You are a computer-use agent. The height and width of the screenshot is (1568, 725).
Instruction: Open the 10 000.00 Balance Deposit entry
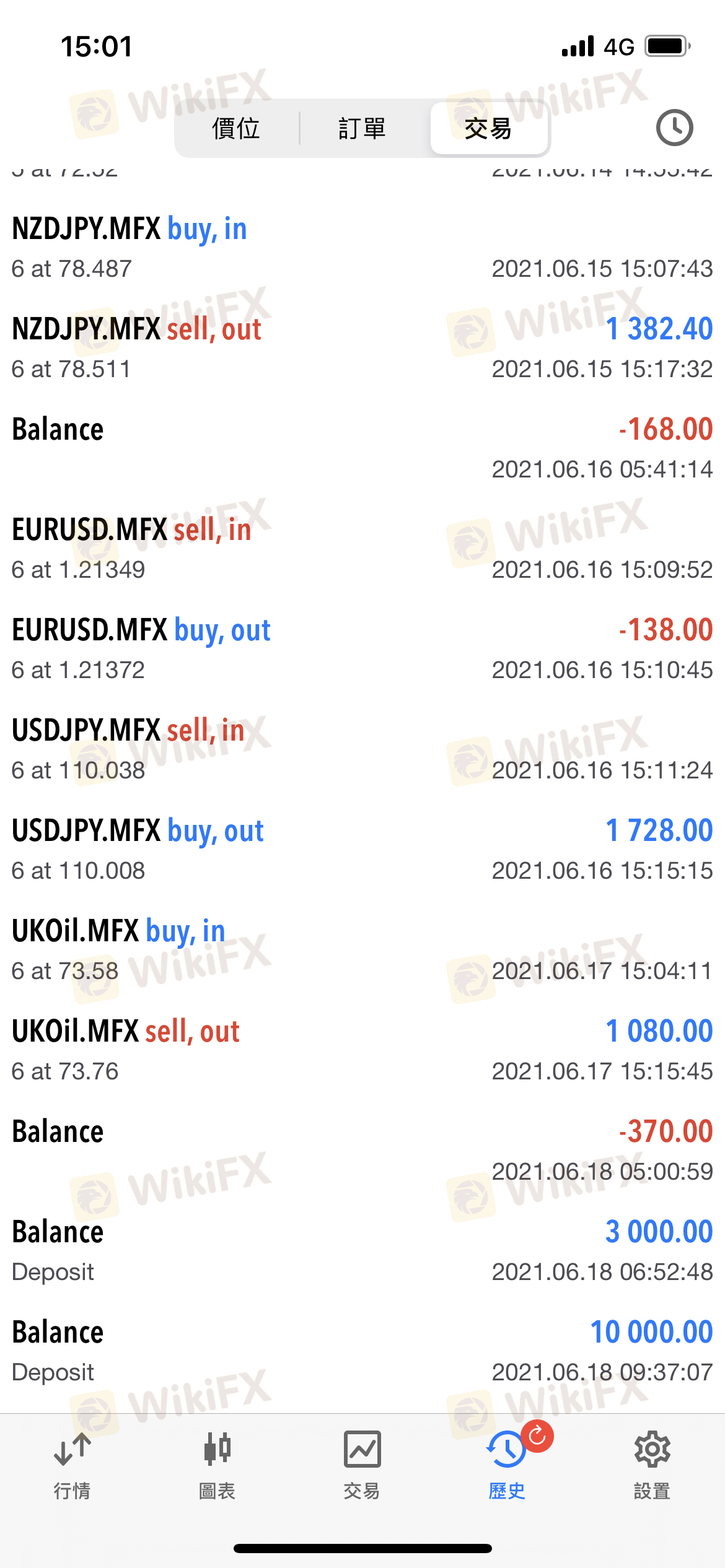(x=362, y=1351)
